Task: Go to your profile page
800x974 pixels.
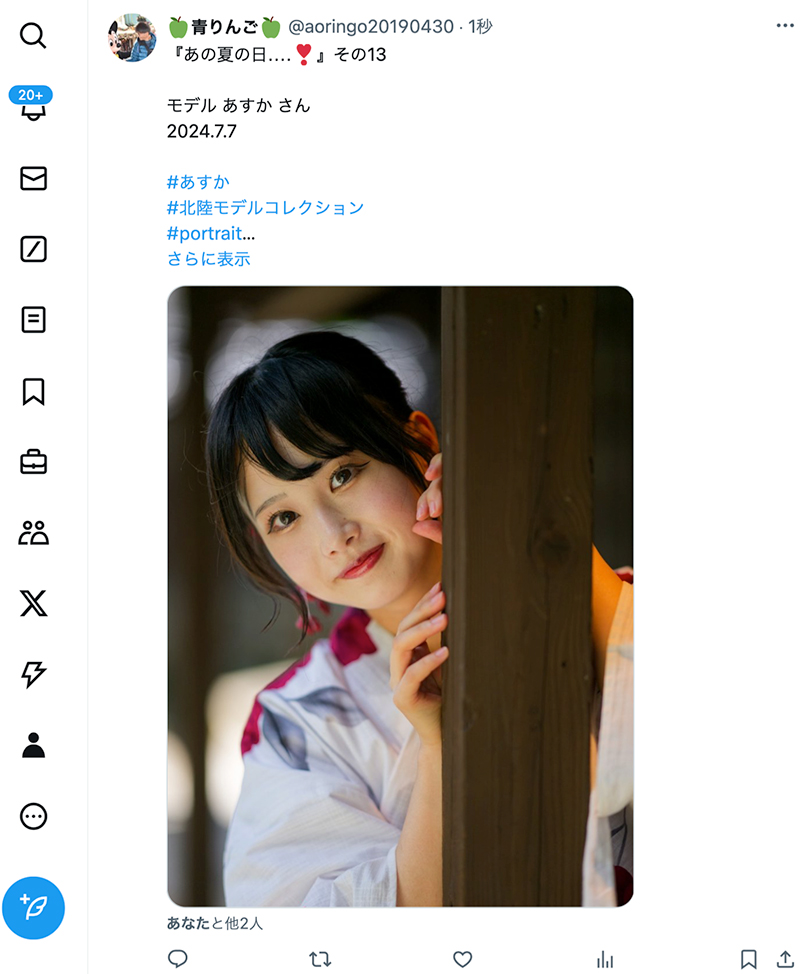Action: (x=33, y=746)
